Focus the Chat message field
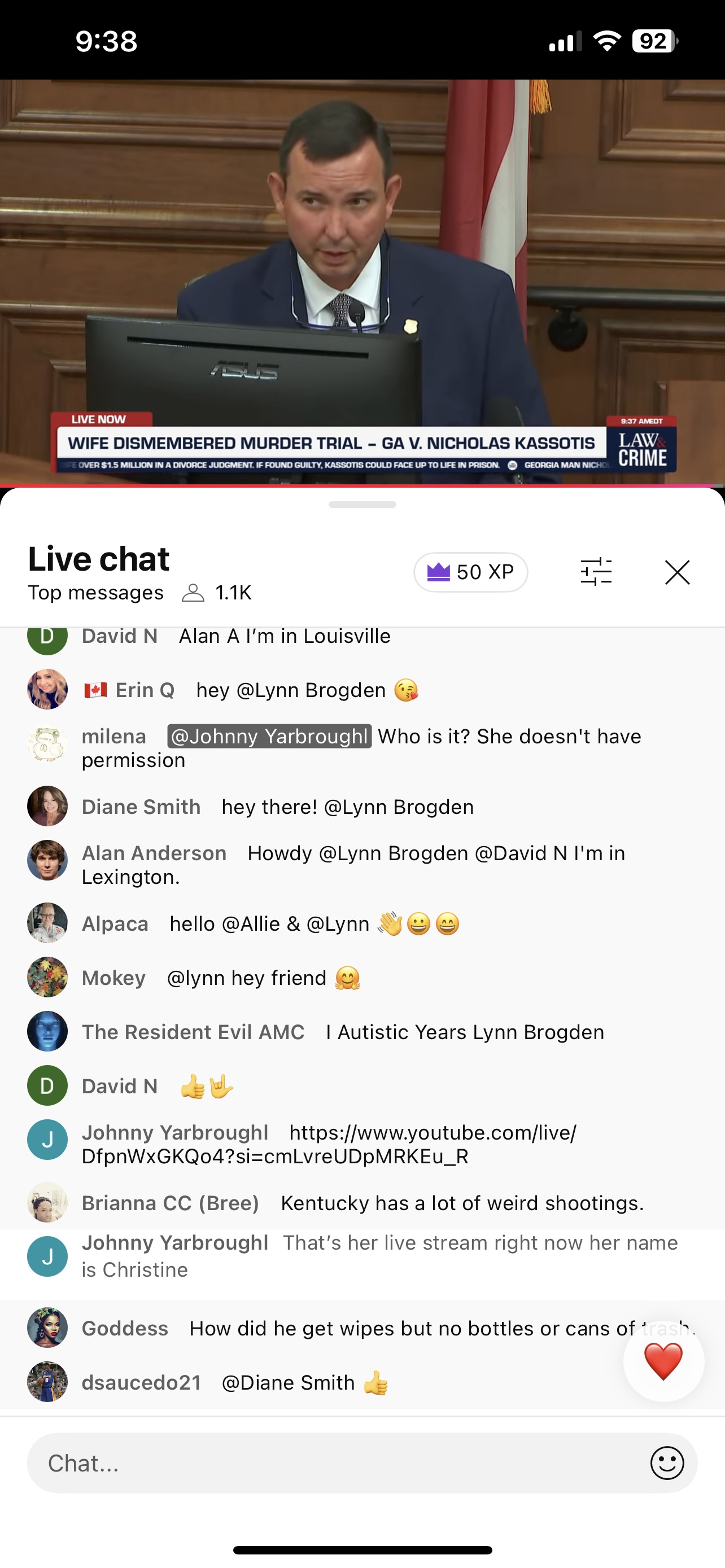 (x=341, y=1462)
